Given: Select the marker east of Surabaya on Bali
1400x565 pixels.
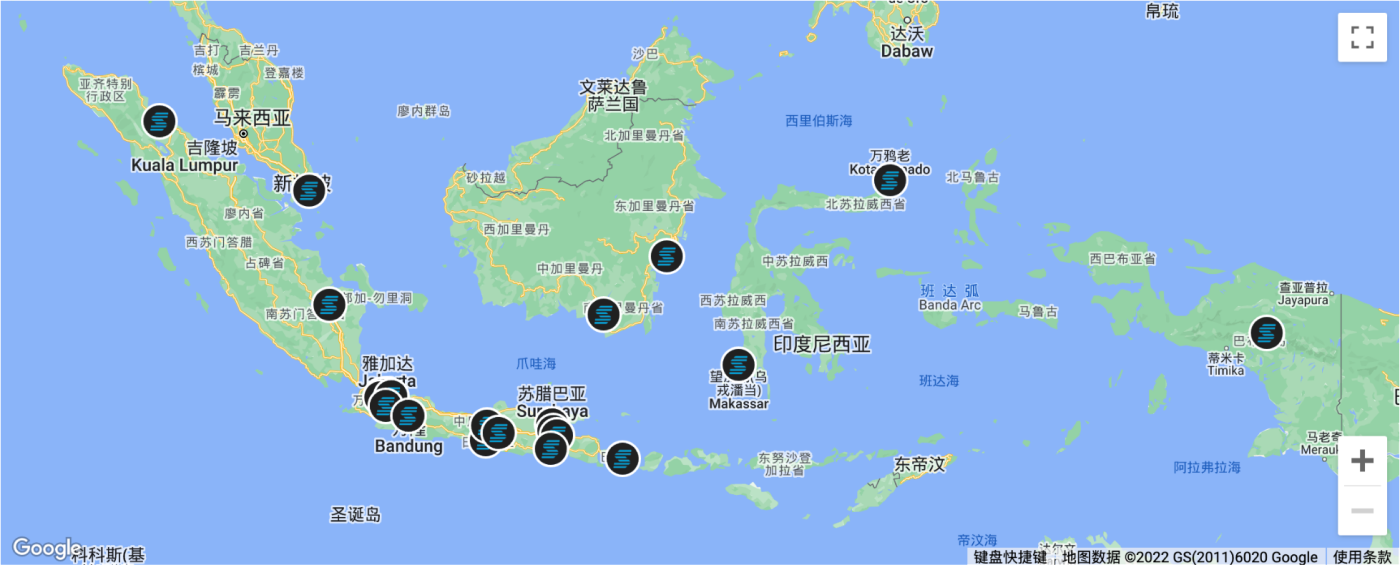Looking at the screenshot, I should [x=622, y=459].
